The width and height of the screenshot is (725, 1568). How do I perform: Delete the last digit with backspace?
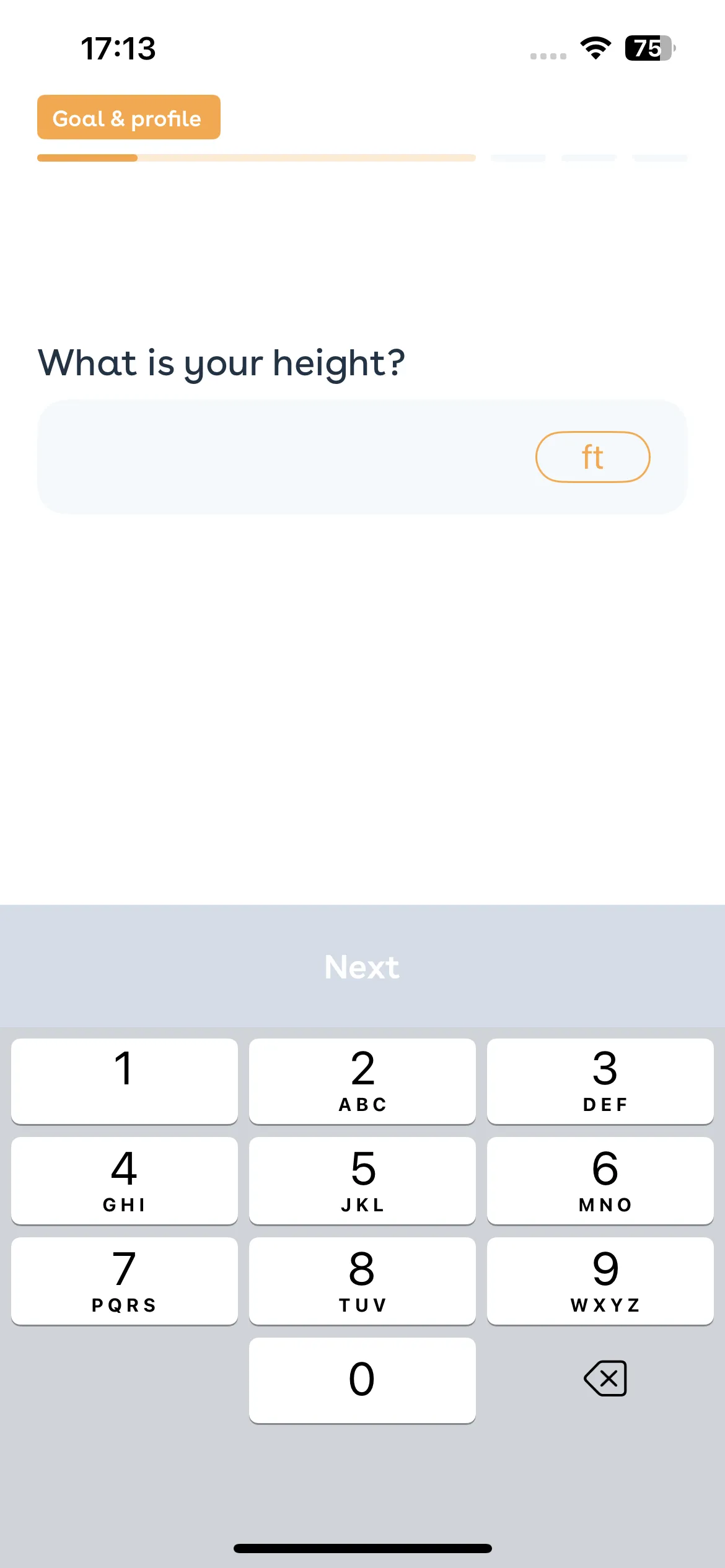pos(605,1379)
